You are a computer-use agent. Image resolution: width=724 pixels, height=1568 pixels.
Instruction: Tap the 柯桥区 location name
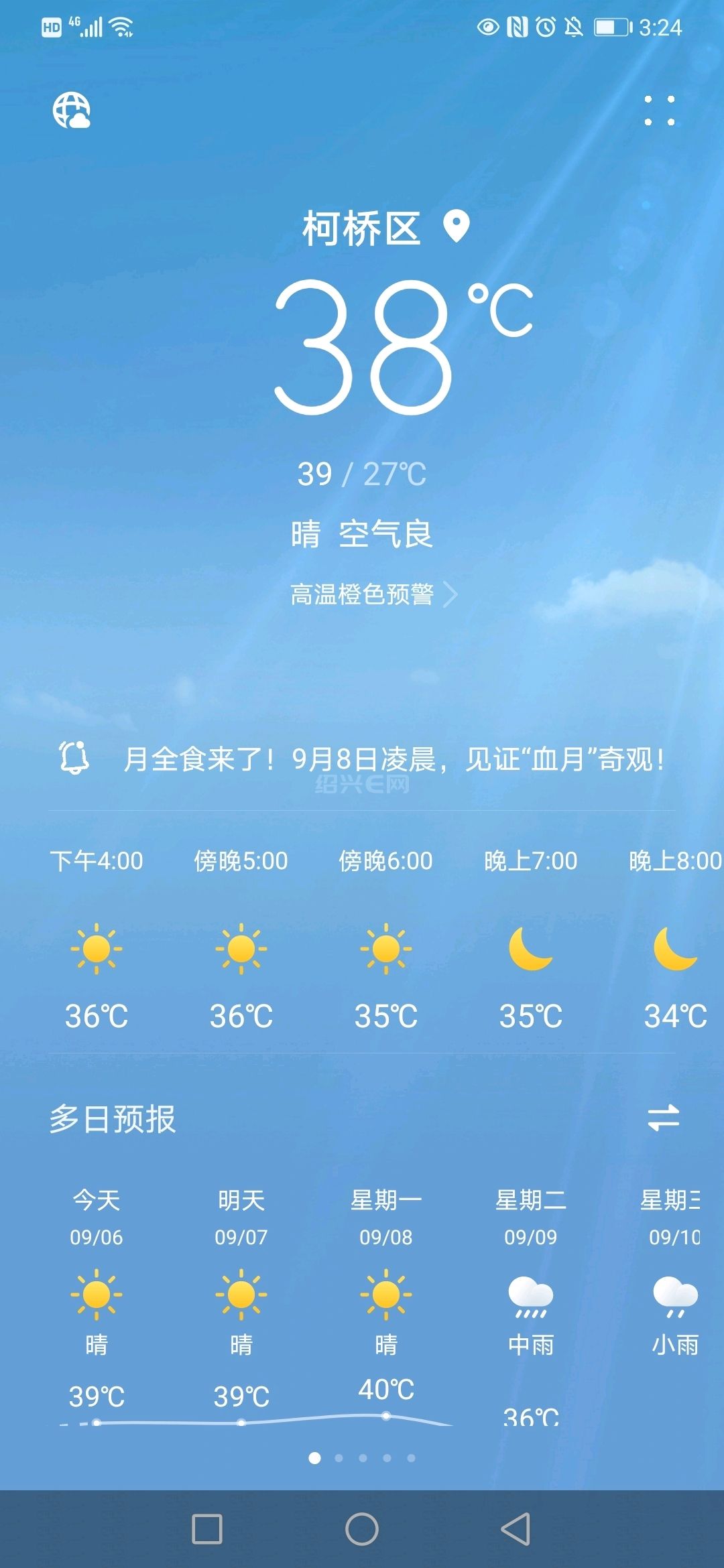click(361, 228)
